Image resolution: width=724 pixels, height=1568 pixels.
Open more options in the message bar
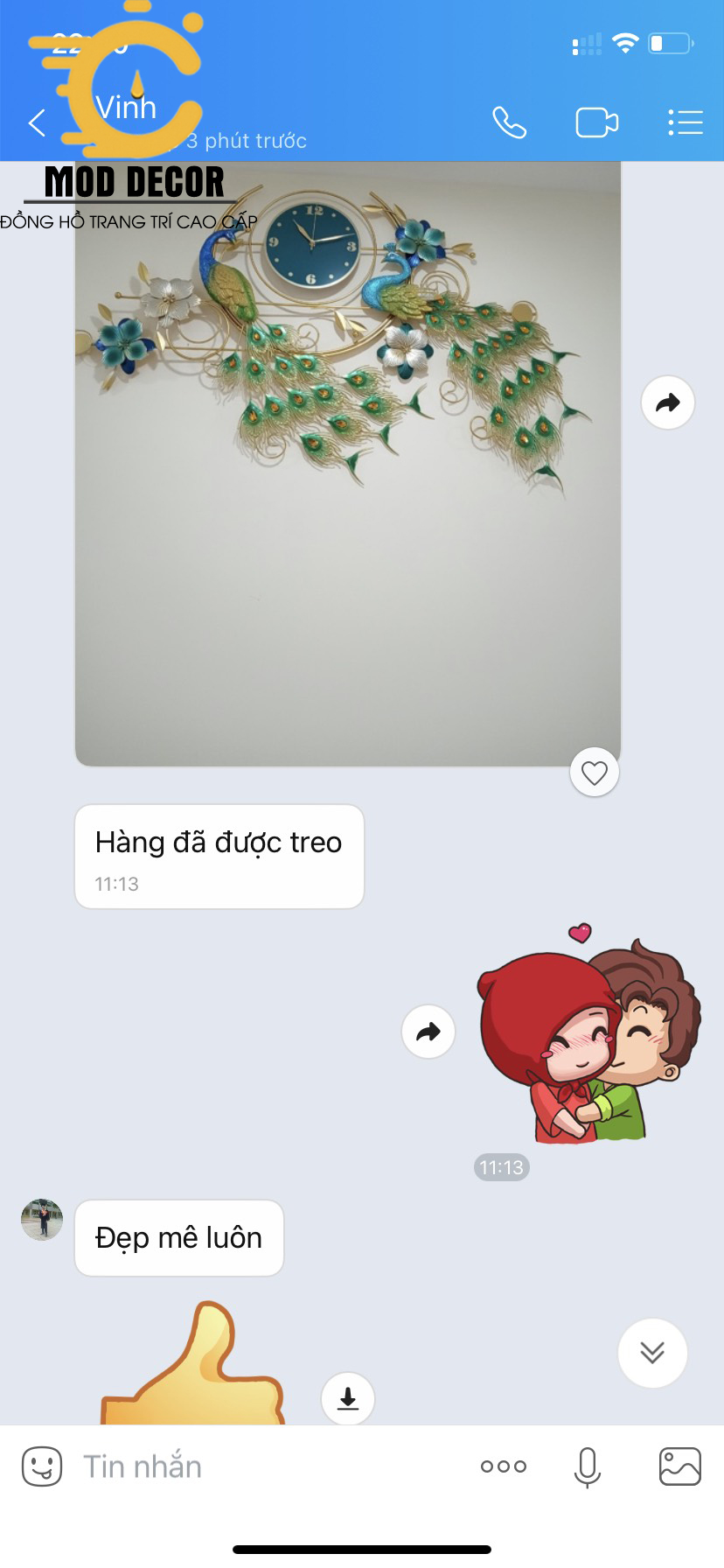504,1466
